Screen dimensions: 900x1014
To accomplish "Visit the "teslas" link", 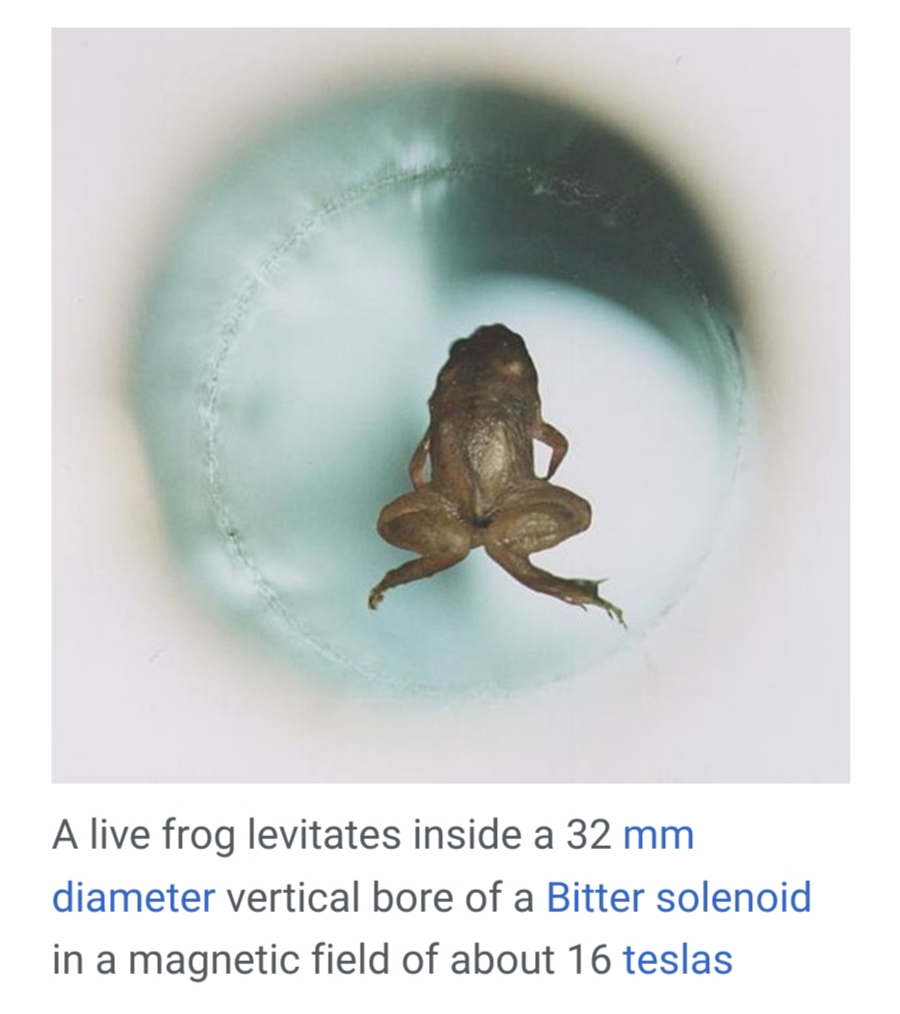I will [677, 960].
